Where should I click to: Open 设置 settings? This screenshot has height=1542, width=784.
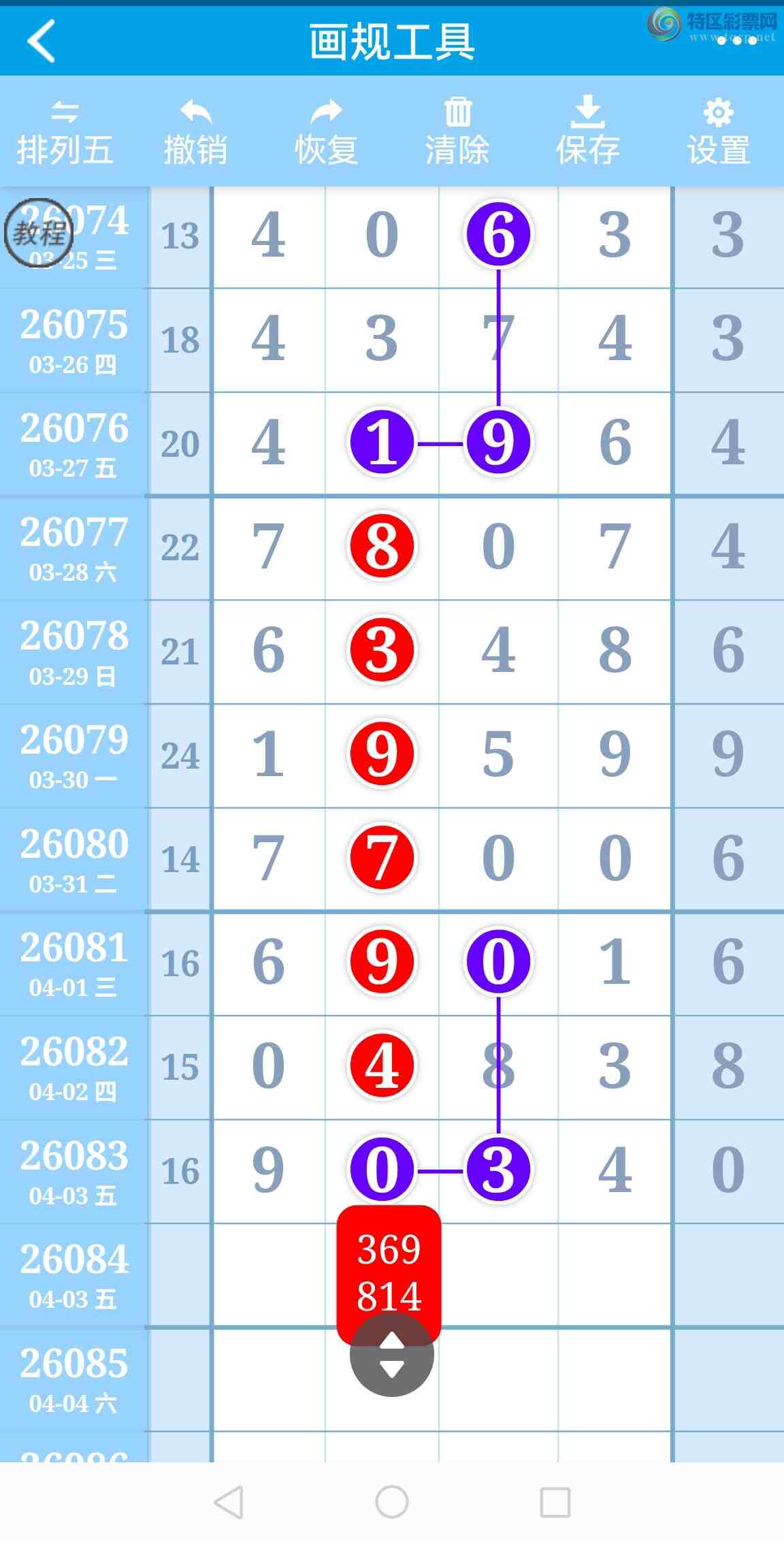[x=719, y=133]
